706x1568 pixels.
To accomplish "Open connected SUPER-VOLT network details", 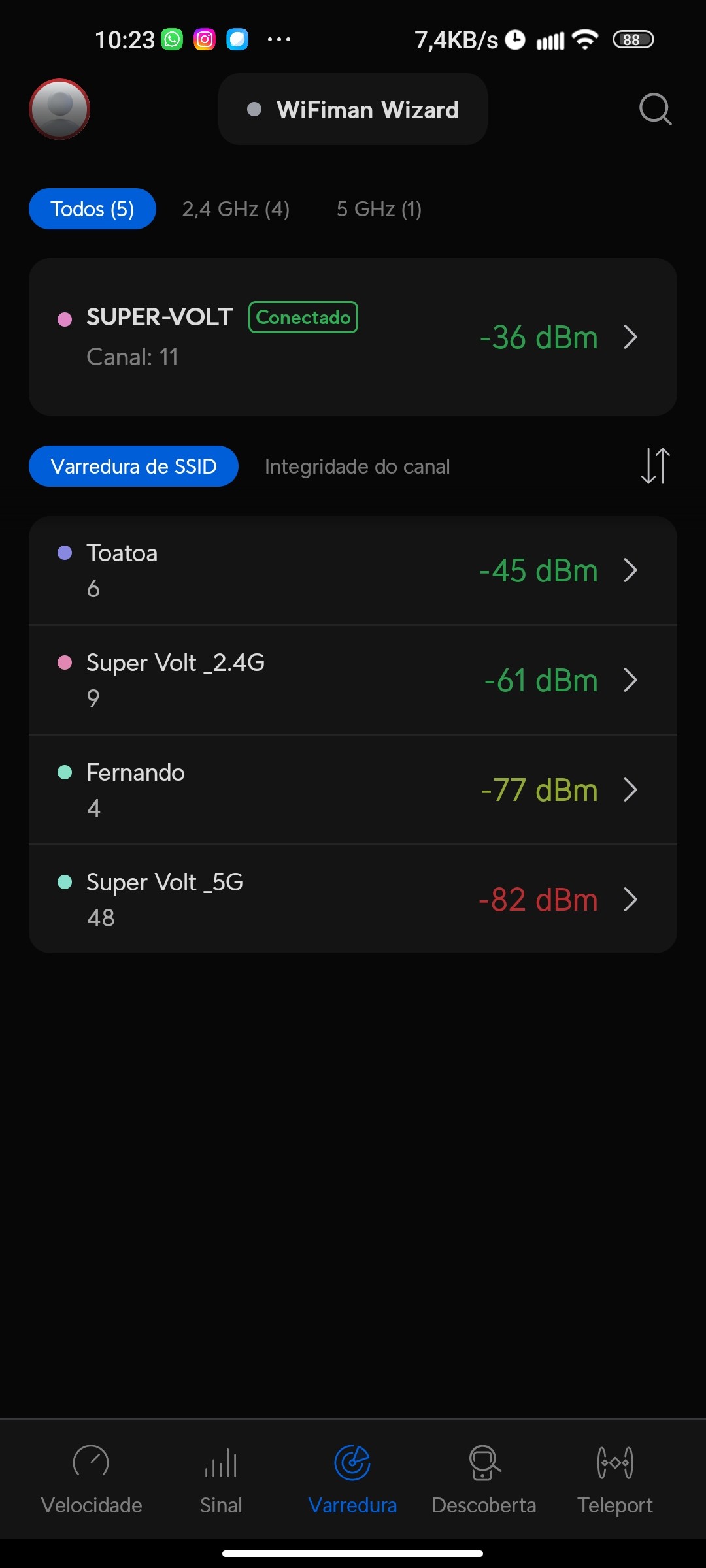I will tap(353, 337).
